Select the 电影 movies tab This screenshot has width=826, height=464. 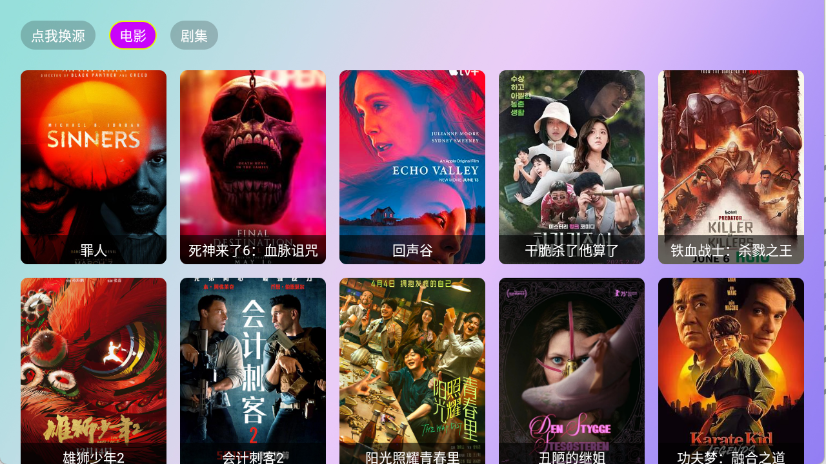point(133,36)
